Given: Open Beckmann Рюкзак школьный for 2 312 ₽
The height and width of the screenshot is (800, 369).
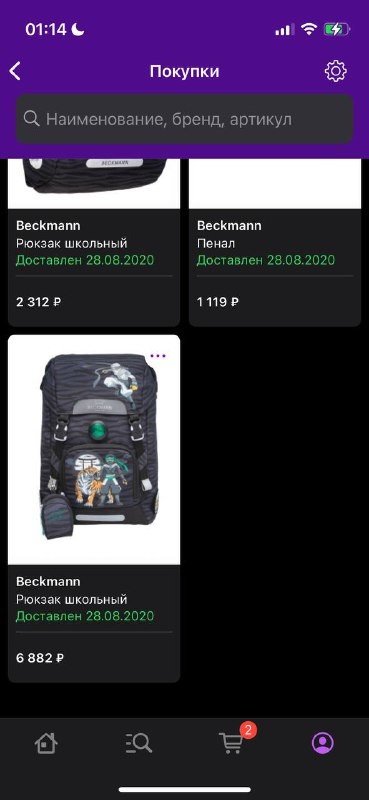Looking at the screenshot, I should click(x=94, y=242).
